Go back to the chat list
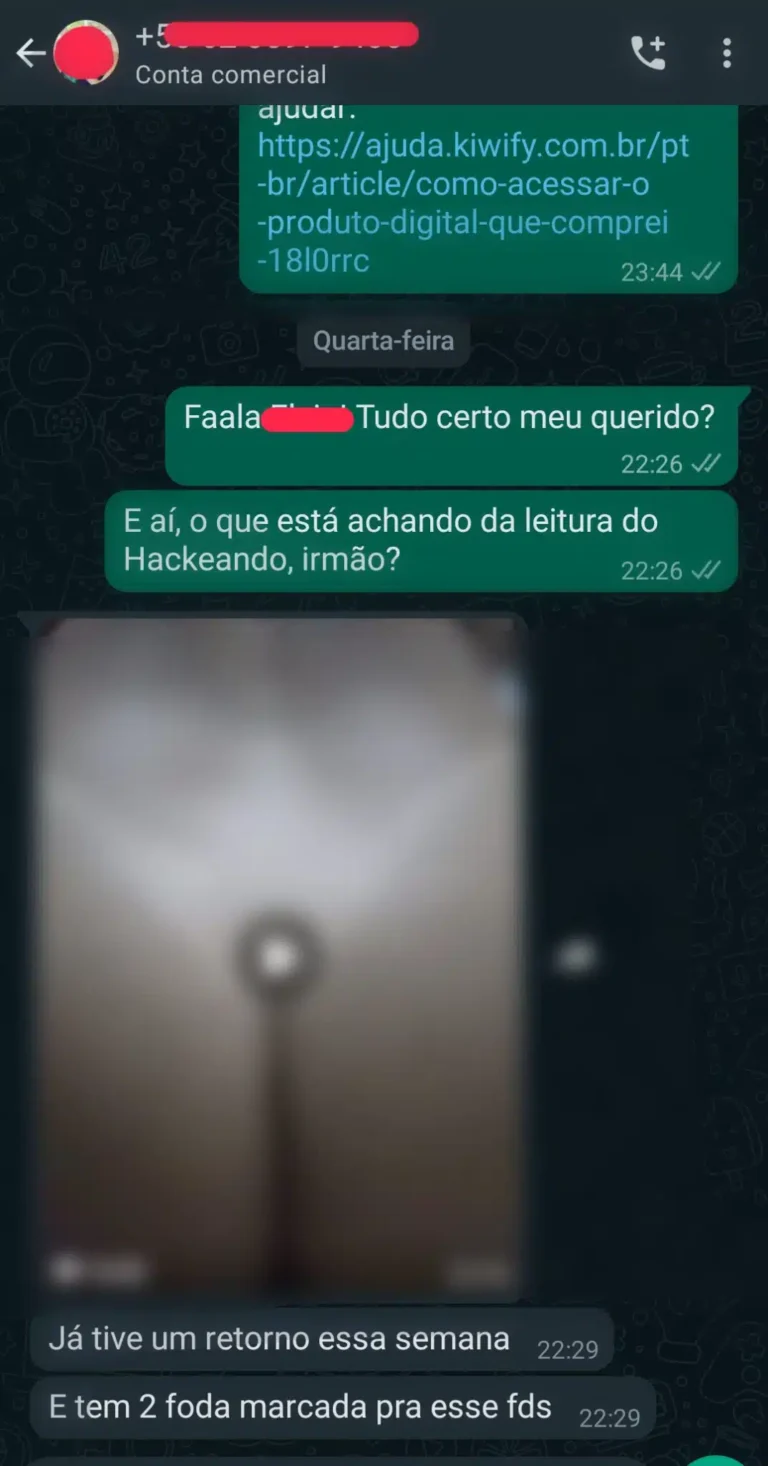Image resolution: width=768 pixels, height=1466 pixels. 31,53
